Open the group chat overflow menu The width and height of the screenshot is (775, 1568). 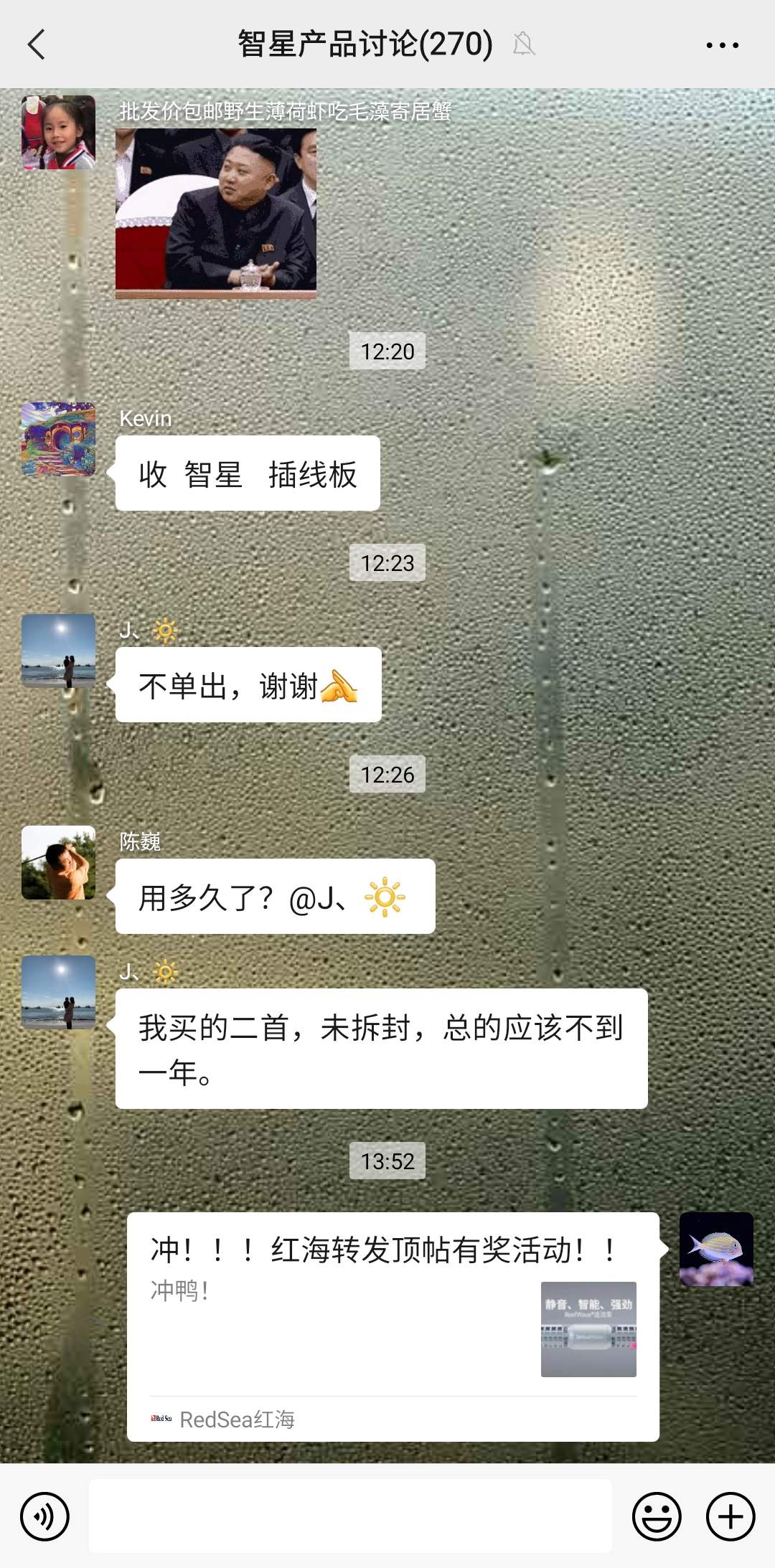721,44
